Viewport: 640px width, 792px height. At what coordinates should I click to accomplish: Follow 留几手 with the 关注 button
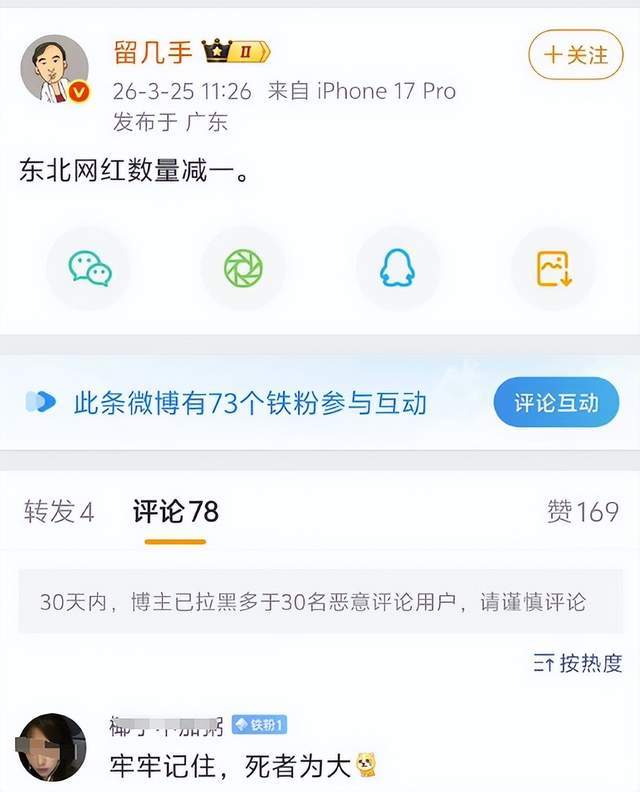pyautogui.click(x=575, y=54)
